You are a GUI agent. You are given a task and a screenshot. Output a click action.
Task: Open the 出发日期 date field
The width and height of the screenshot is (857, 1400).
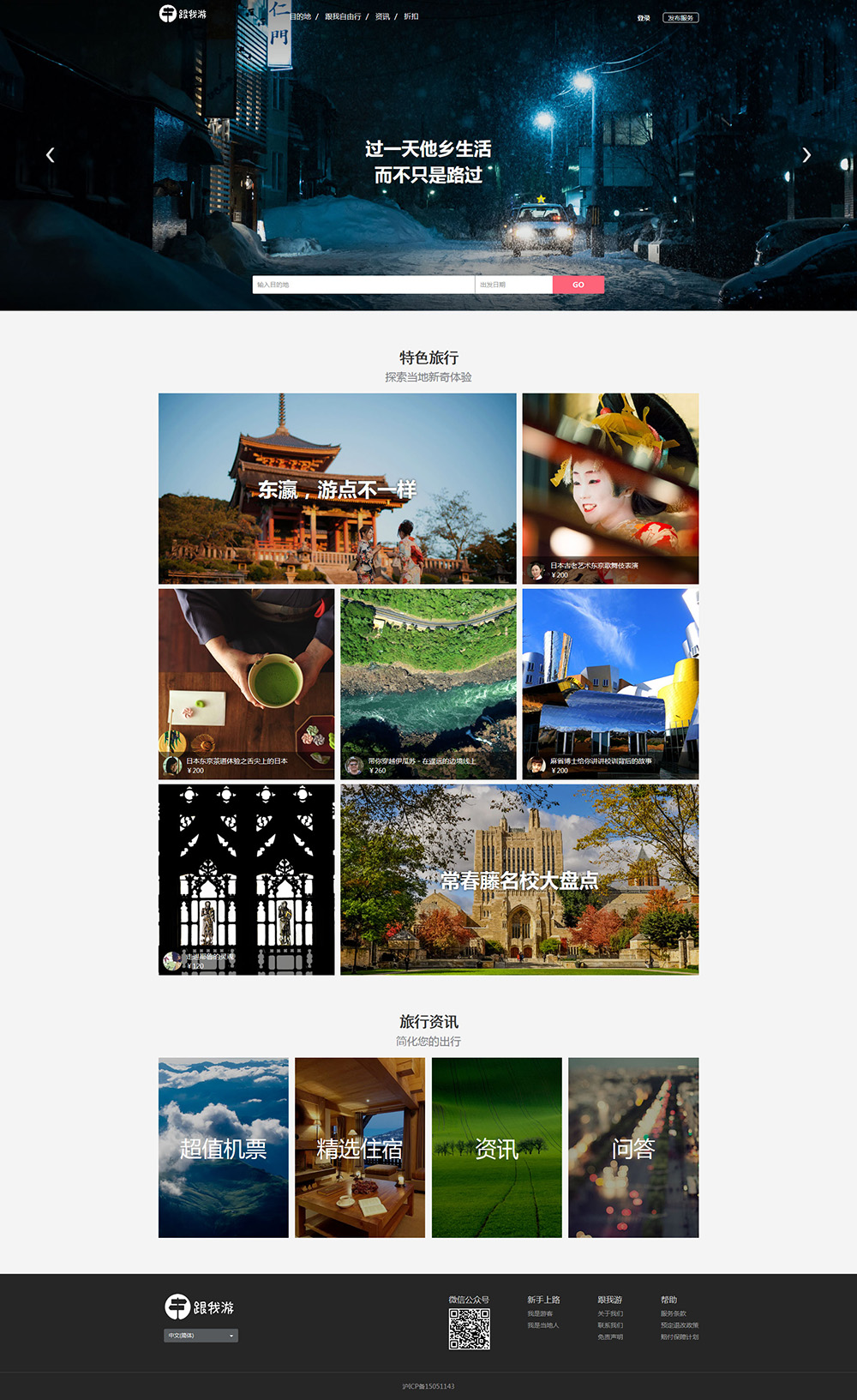[513, 285]
